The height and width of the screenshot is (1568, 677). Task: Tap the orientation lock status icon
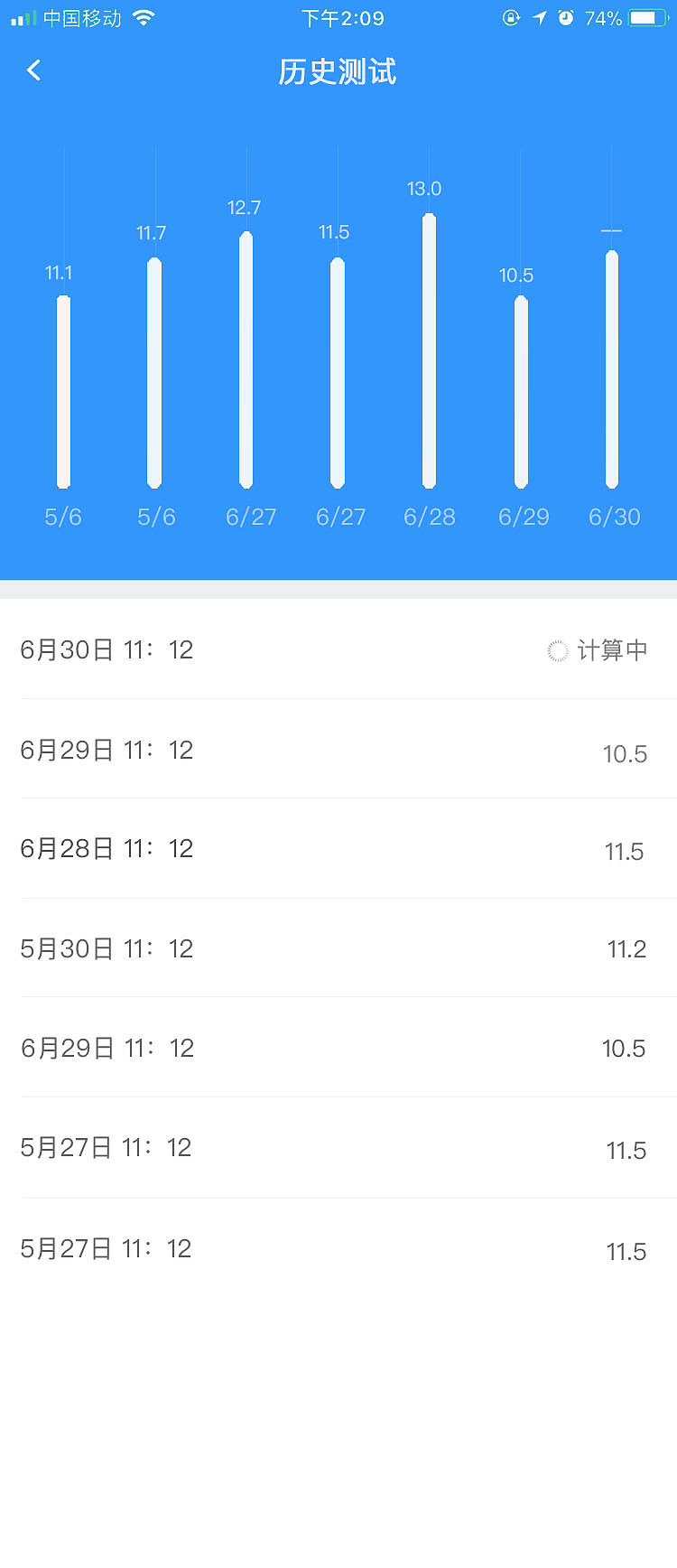click(511, 15)
